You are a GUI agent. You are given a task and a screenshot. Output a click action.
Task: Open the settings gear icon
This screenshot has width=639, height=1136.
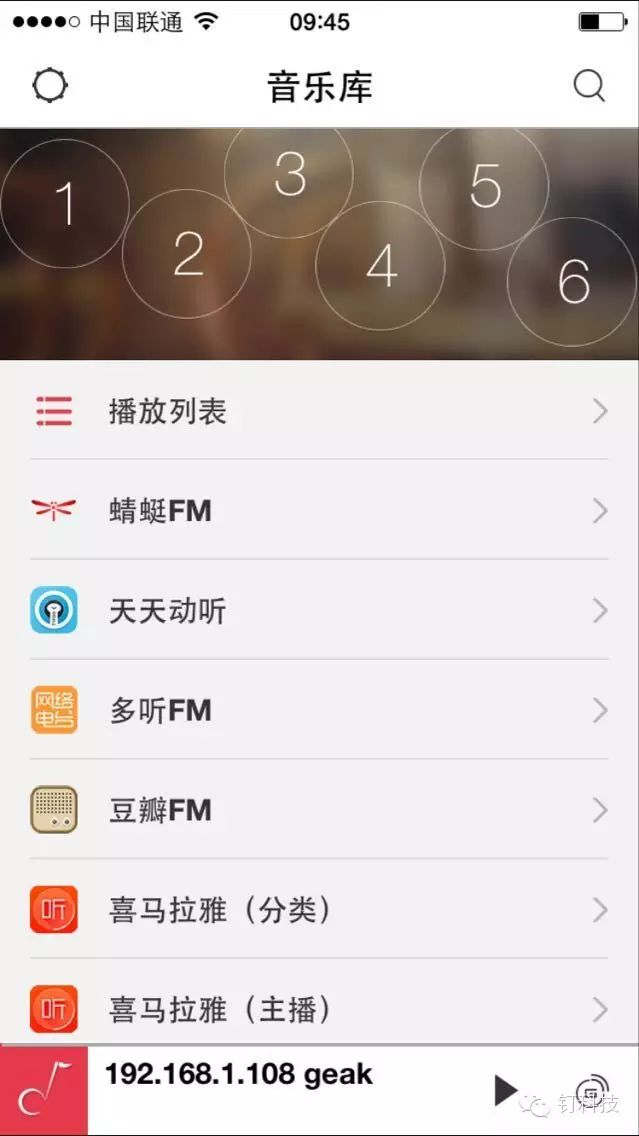click(49, 86)
